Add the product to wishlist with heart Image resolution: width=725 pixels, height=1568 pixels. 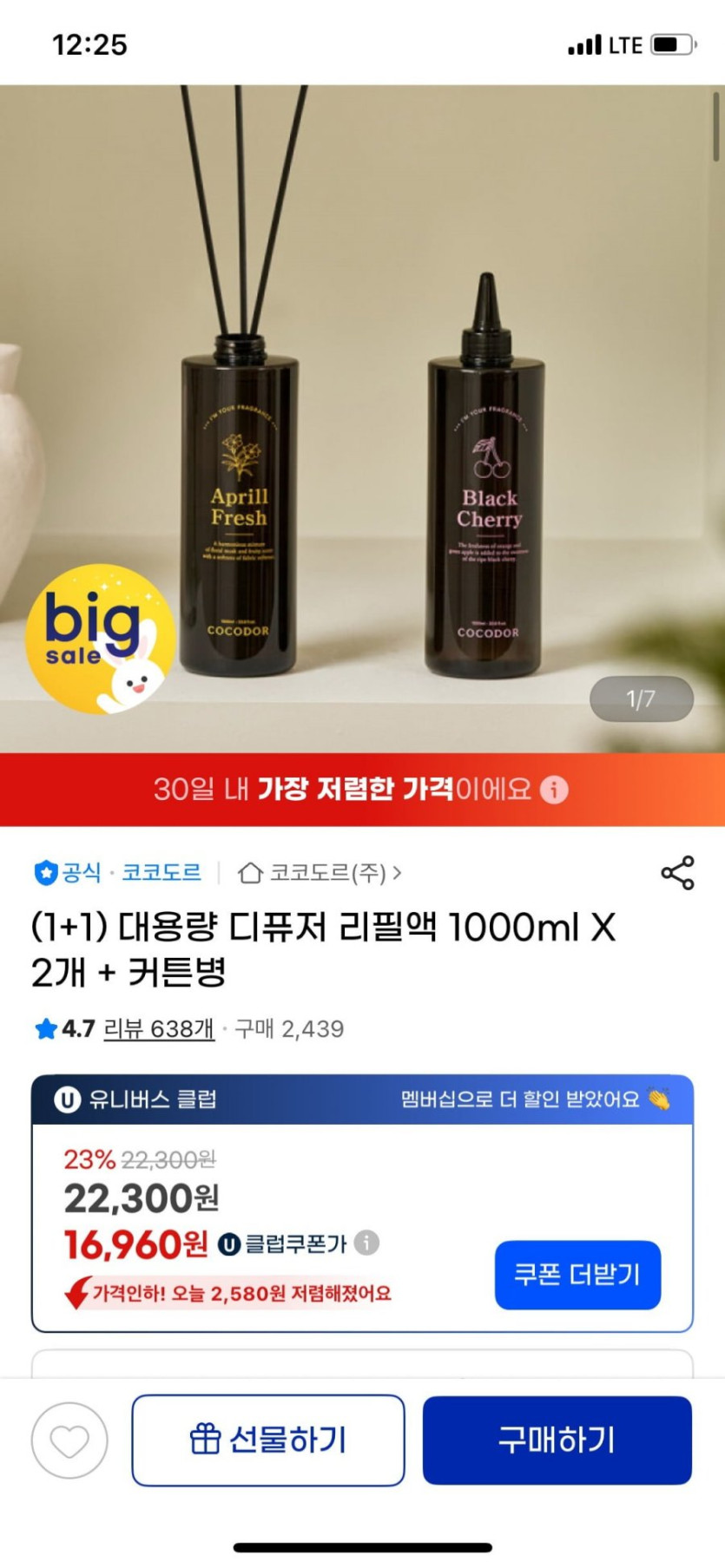[x=69, y=1440]
